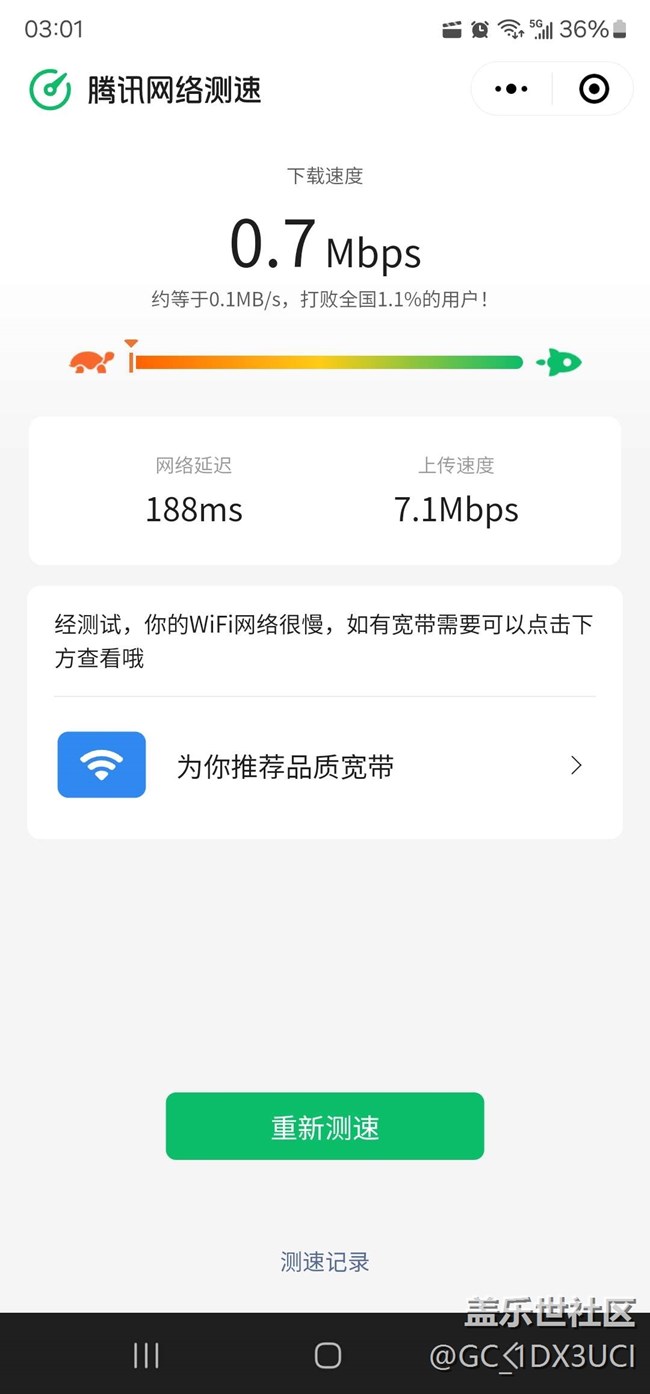Open the mini program three-dot menu
650x1394 pixels.
point(511,89)
